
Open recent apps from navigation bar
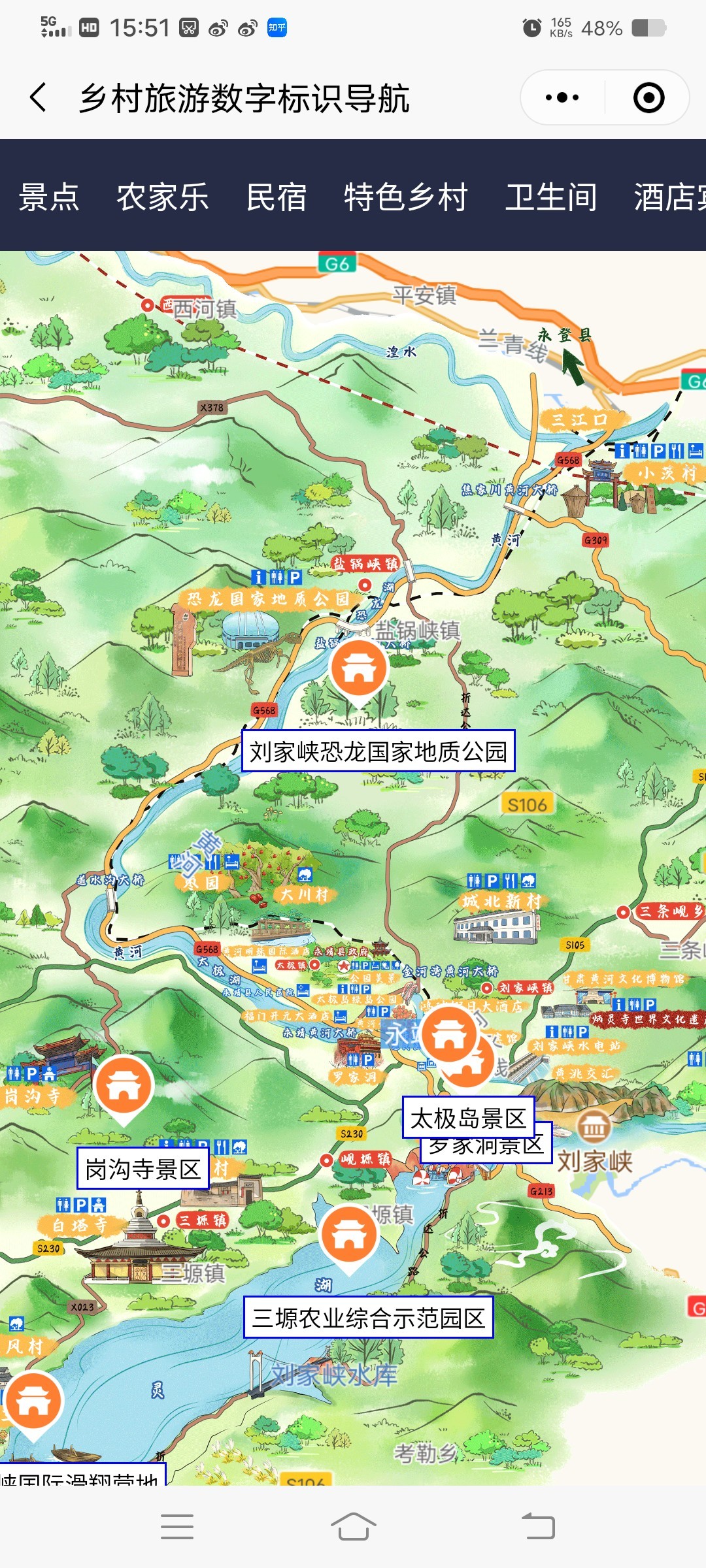(176, 1527)
